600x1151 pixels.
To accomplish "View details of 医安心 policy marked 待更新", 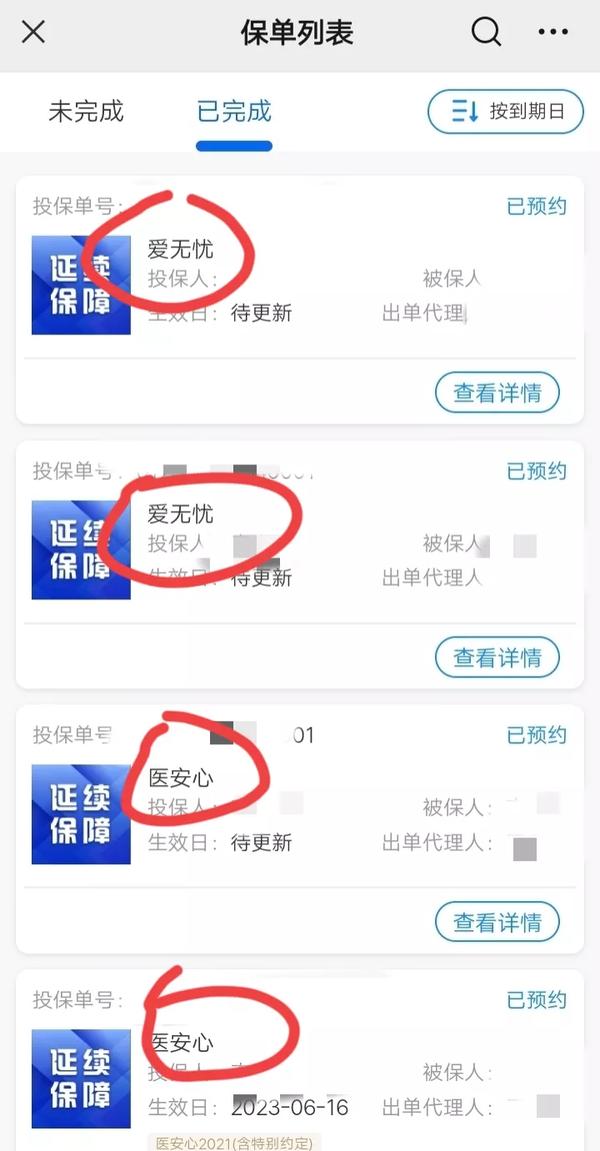I will (x=497, y=921).
